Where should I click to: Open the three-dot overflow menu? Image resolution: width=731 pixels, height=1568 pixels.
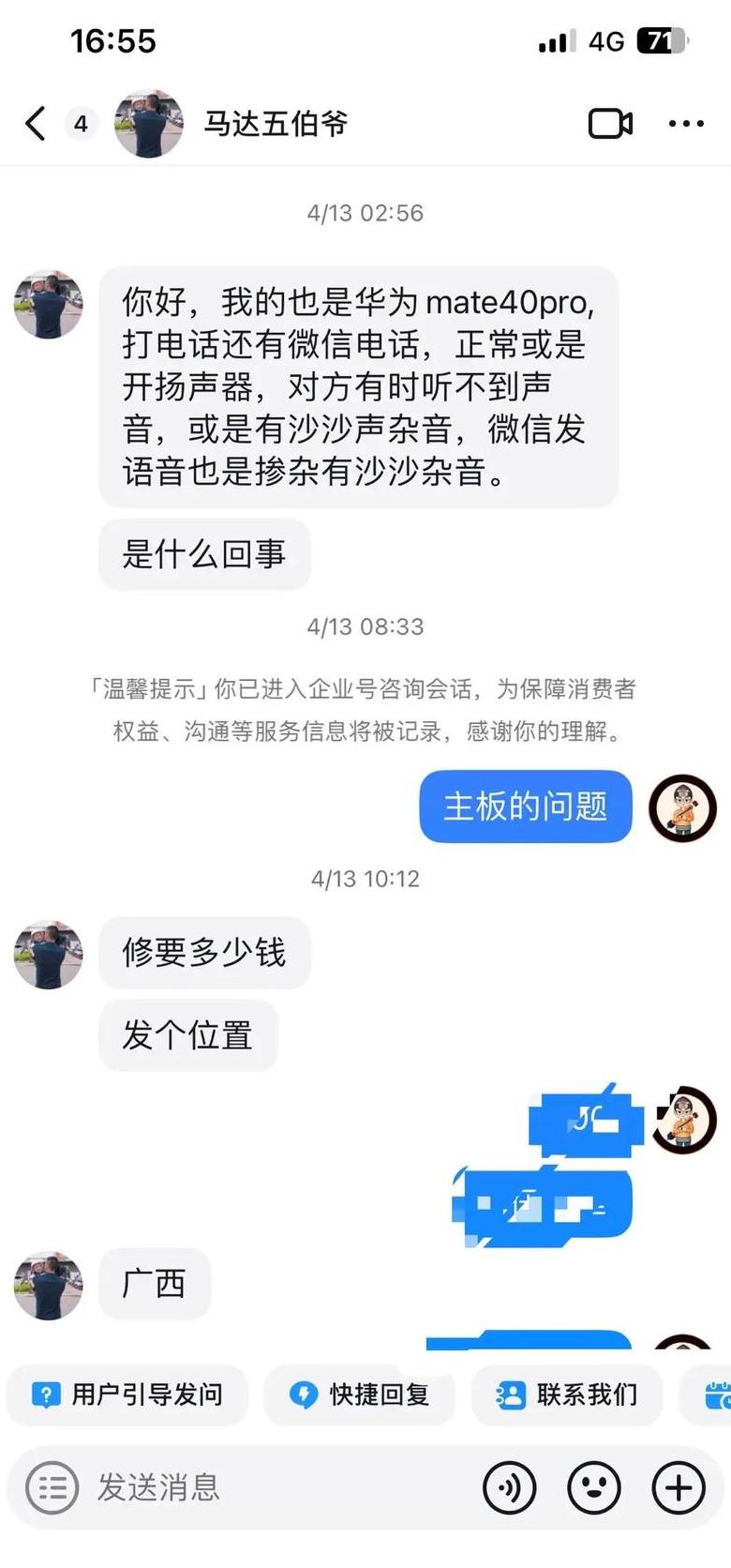coord(686,124)
